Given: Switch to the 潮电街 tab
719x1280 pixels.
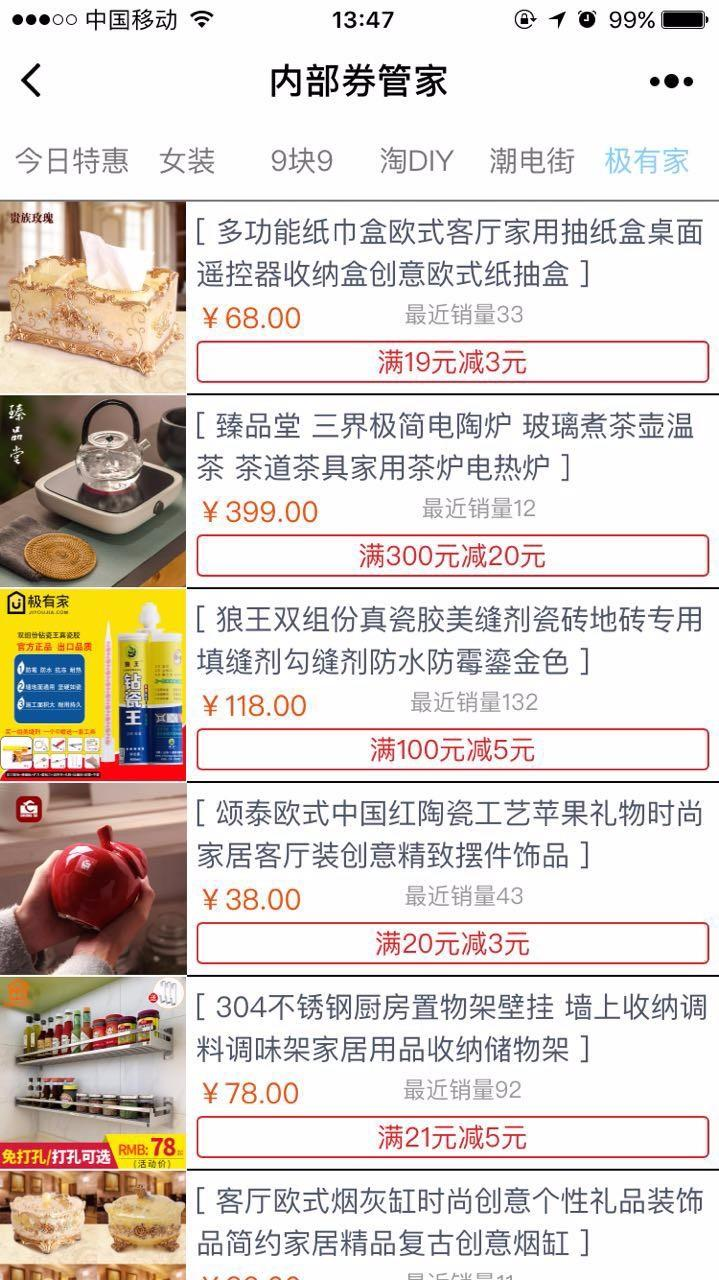Looking at the screenshot, I should [532, 161].
